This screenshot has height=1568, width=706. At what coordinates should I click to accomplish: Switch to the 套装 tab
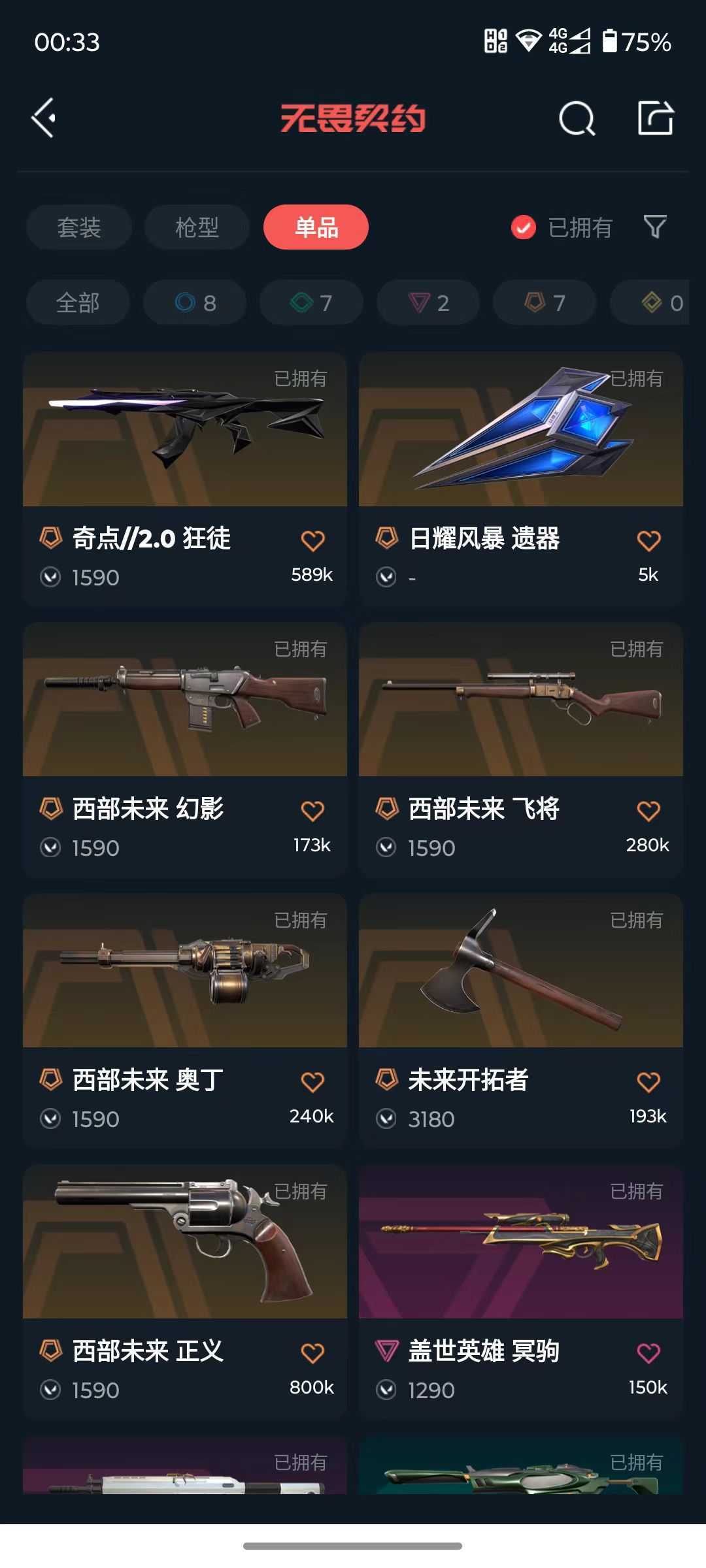79,227
